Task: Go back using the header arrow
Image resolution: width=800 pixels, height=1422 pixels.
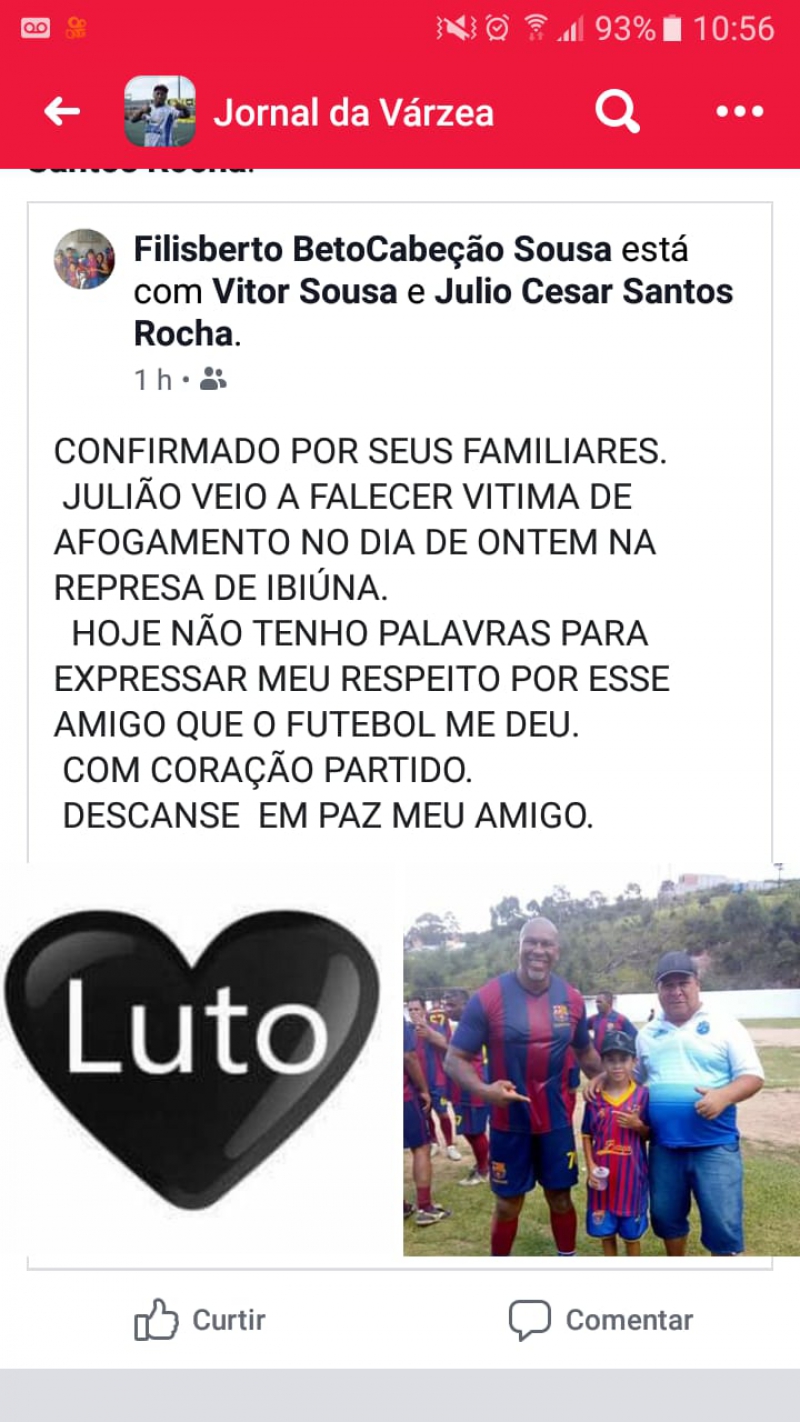Action: [x=62, y=112]
